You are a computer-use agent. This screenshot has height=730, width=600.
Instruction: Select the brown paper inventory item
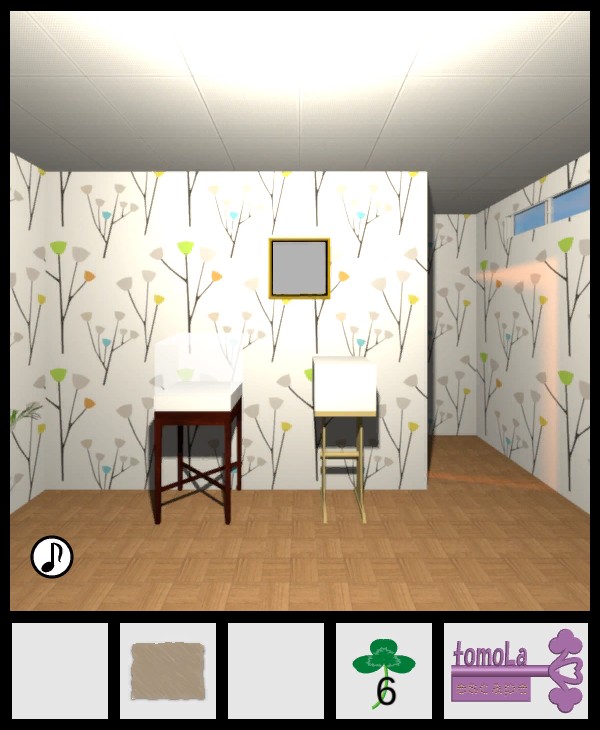168,670
